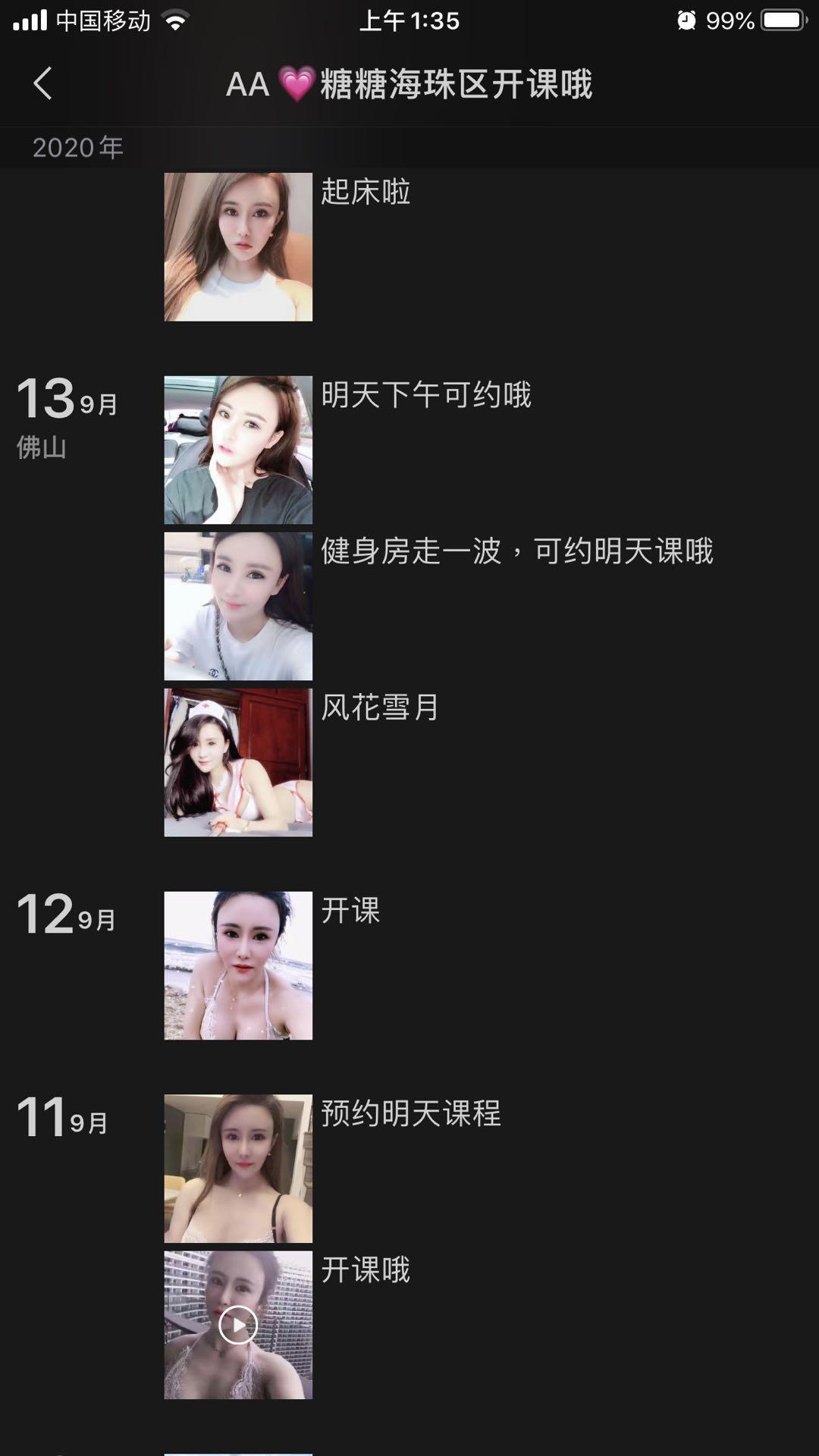Tap the 99% battery percentage indicator
Image resolution: width=819 pixels, height=1456 pixels.
tap(732, 21)
